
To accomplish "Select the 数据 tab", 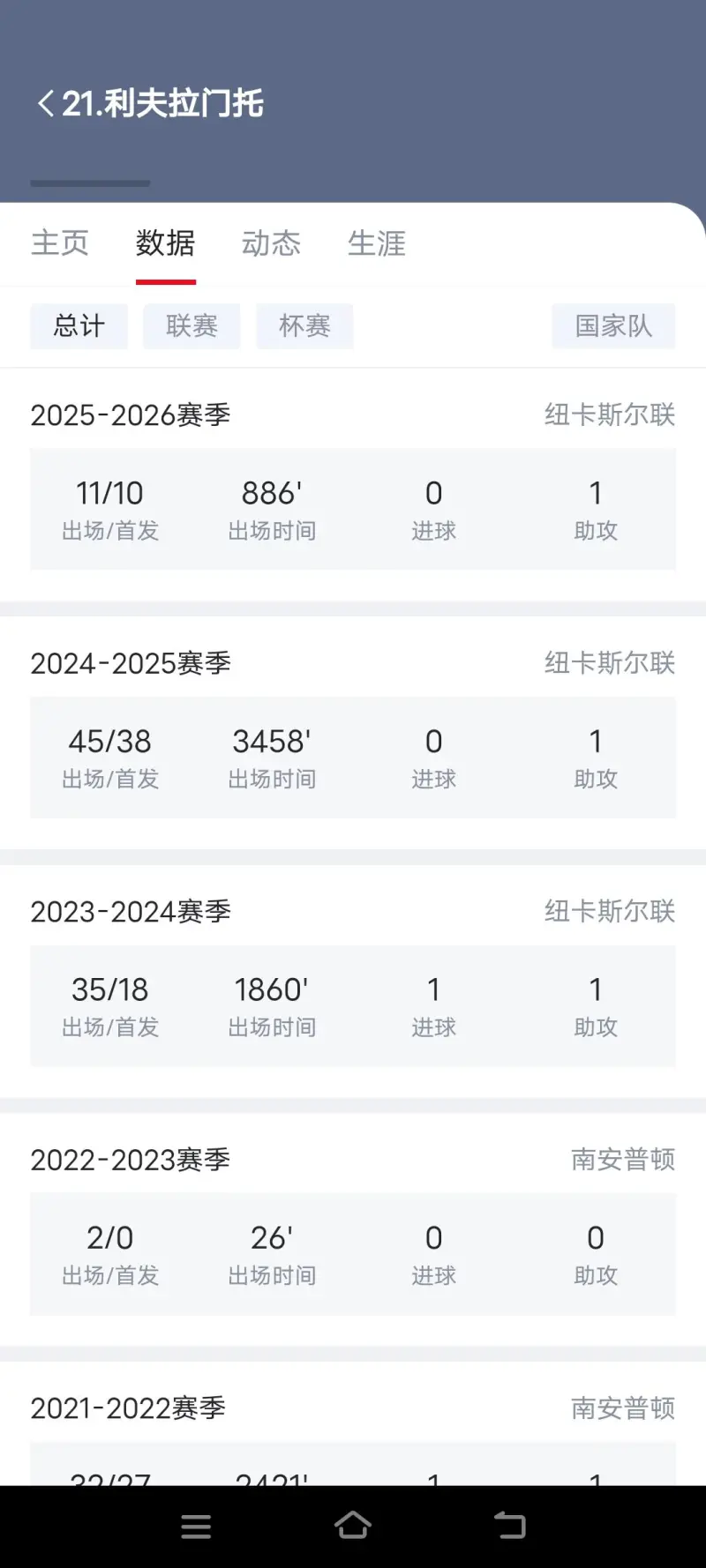I will click(166, 243).
